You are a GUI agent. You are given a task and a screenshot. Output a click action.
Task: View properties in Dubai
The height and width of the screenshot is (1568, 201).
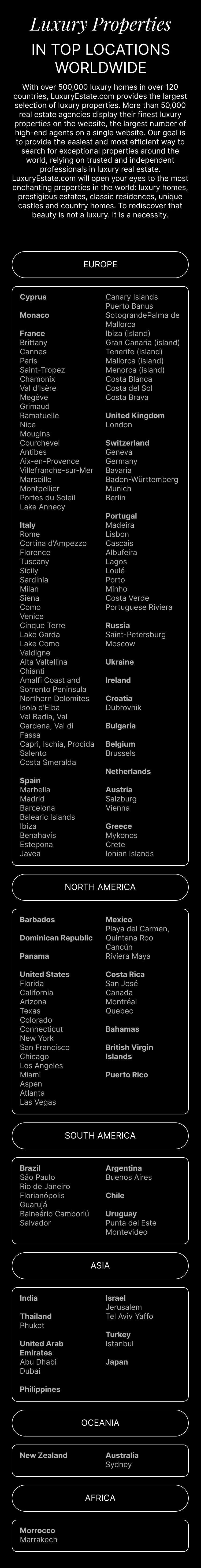tap(30, 1371)
